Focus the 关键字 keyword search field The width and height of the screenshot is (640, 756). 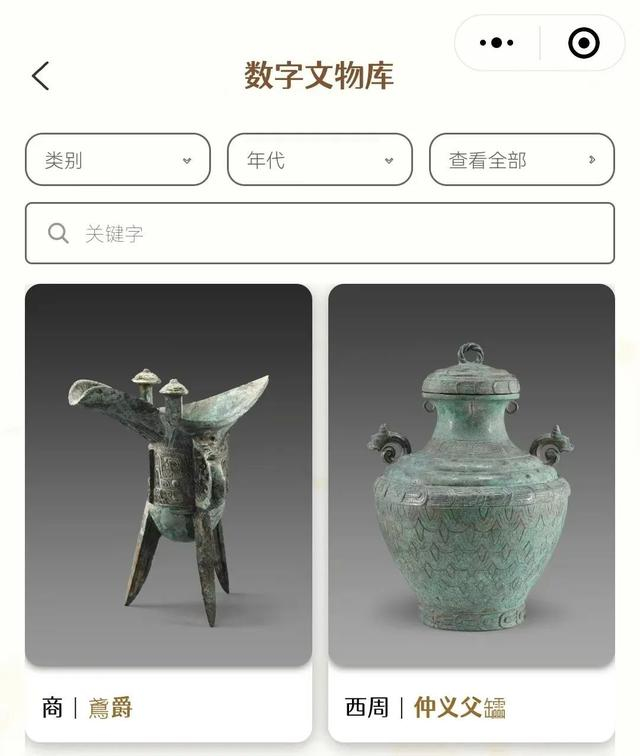point(320,234)
